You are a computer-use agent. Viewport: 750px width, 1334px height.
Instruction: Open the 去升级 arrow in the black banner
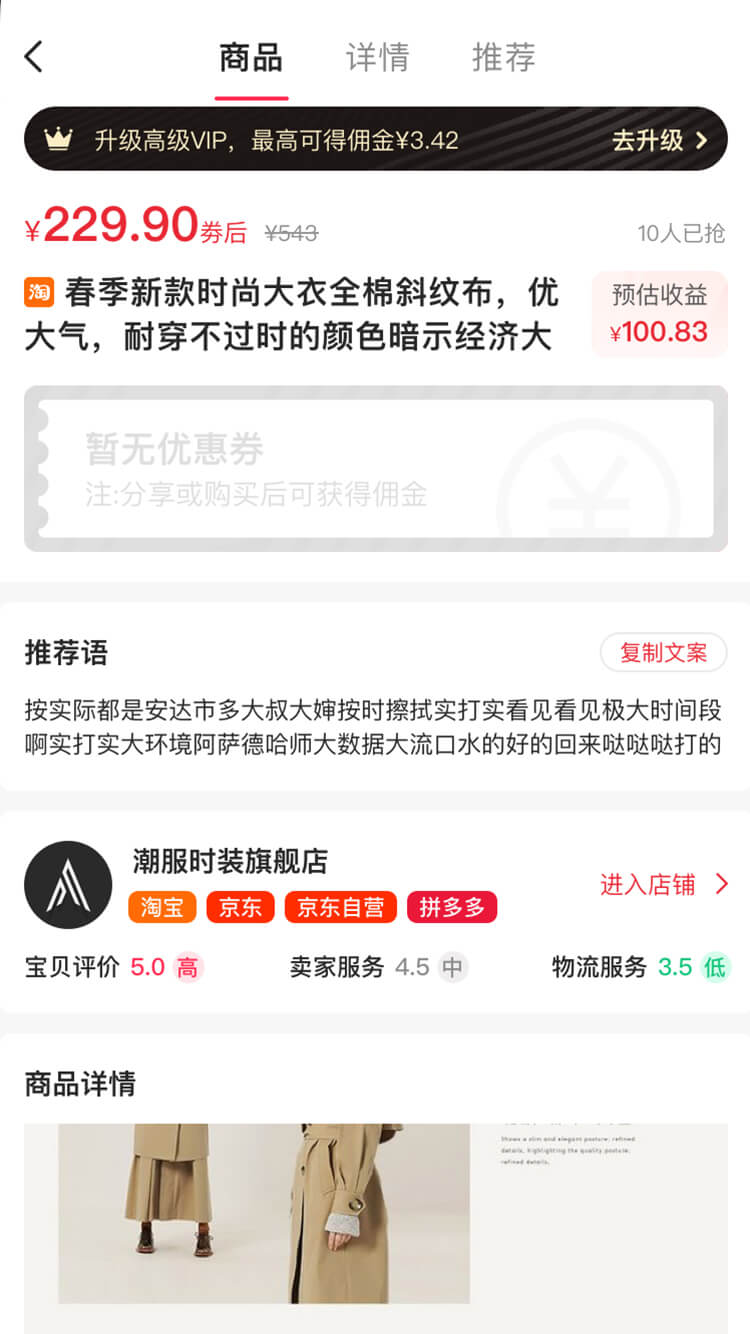pyautogui.click(x=701, y=141)
